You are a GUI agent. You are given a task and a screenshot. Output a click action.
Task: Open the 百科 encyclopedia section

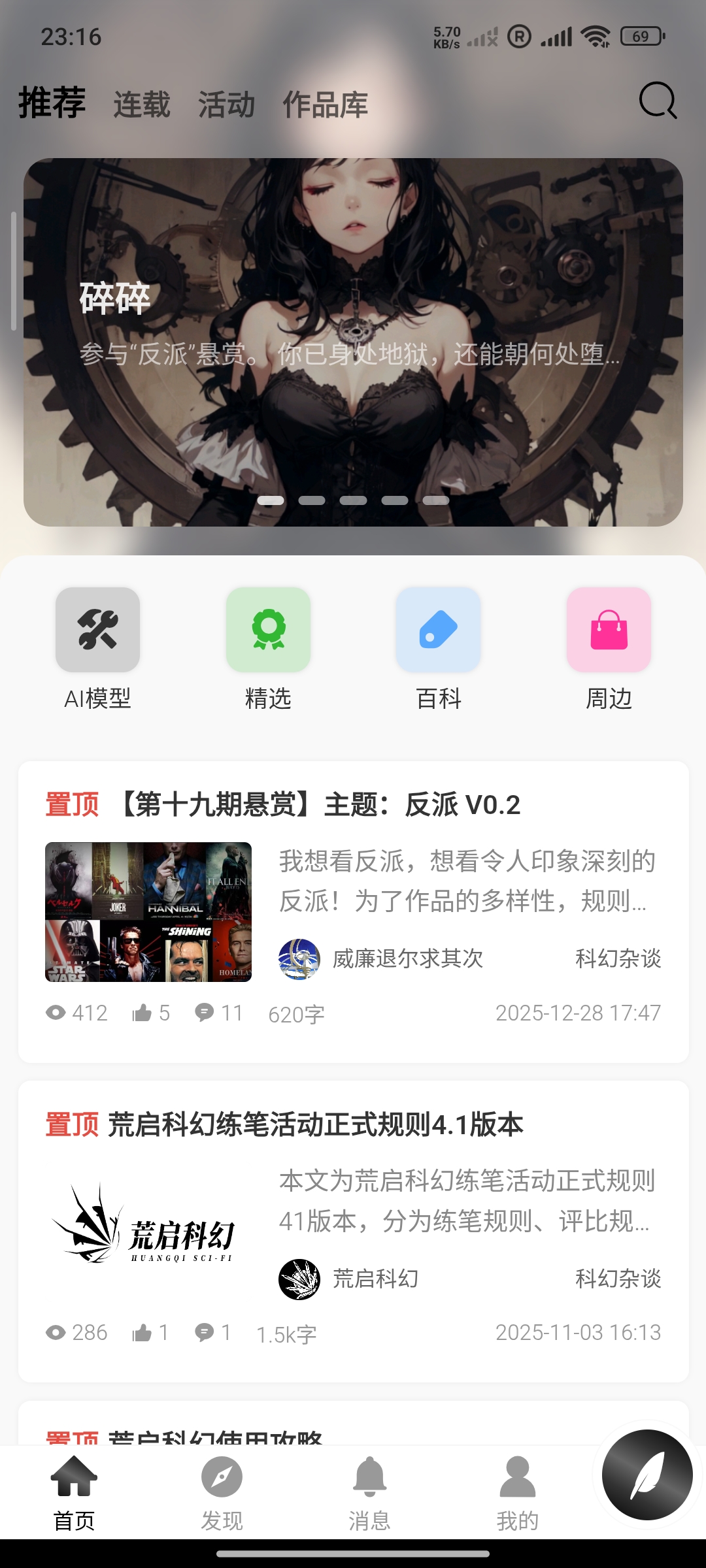439,629
